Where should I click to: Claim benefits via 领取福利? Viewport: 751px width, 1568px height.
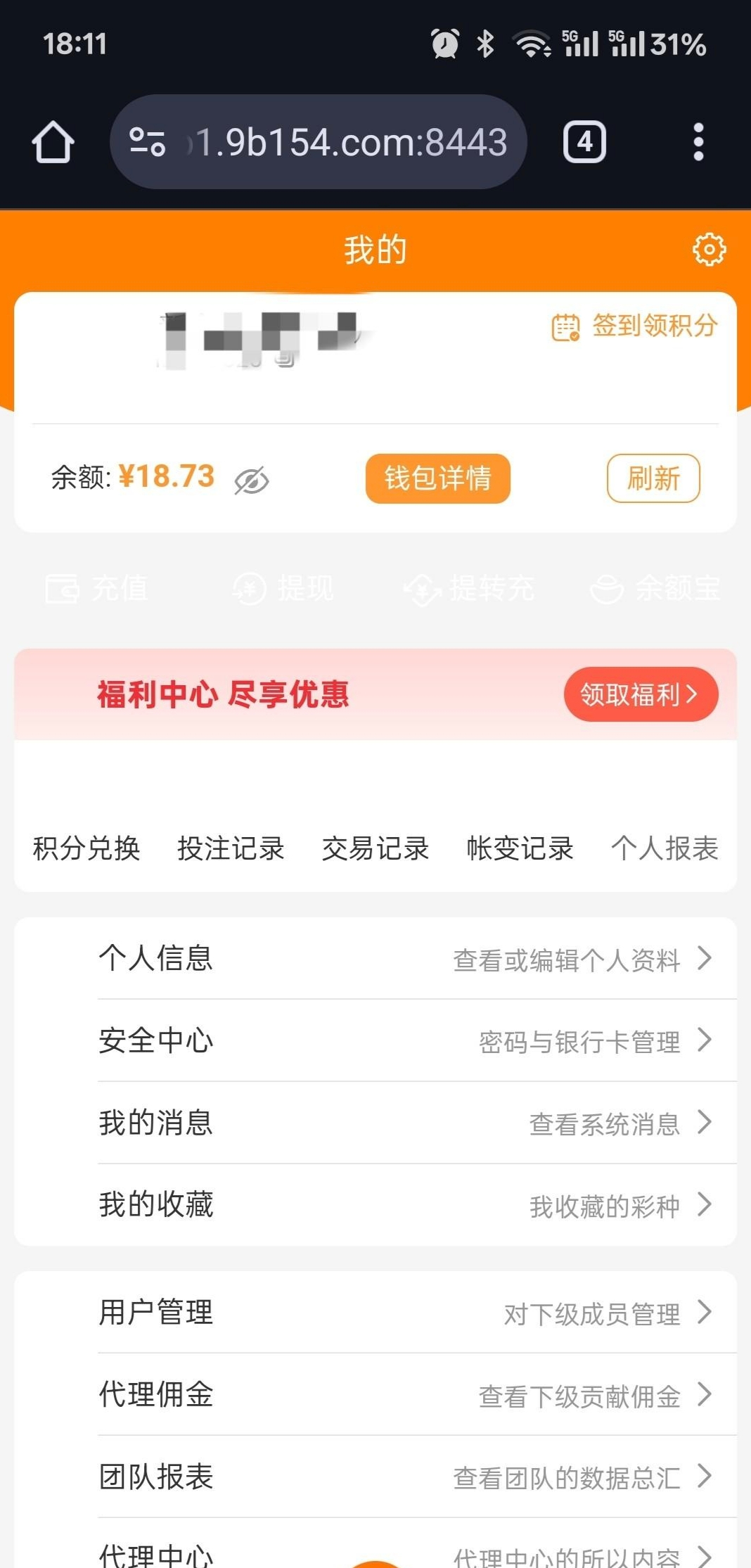pyautogui.click(x=640, y=694)
